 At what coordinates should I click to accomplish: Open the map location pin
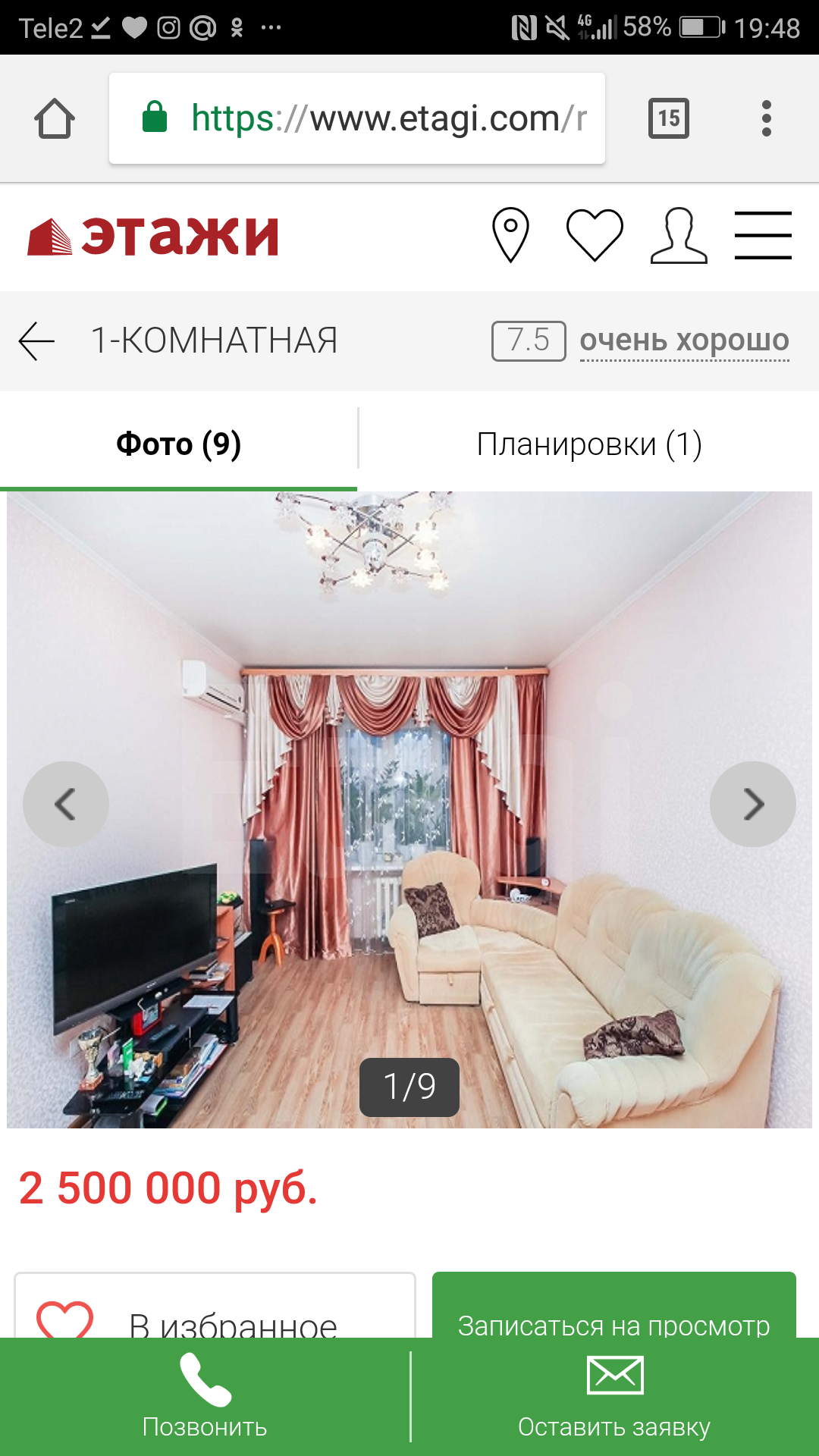point(510,234)
